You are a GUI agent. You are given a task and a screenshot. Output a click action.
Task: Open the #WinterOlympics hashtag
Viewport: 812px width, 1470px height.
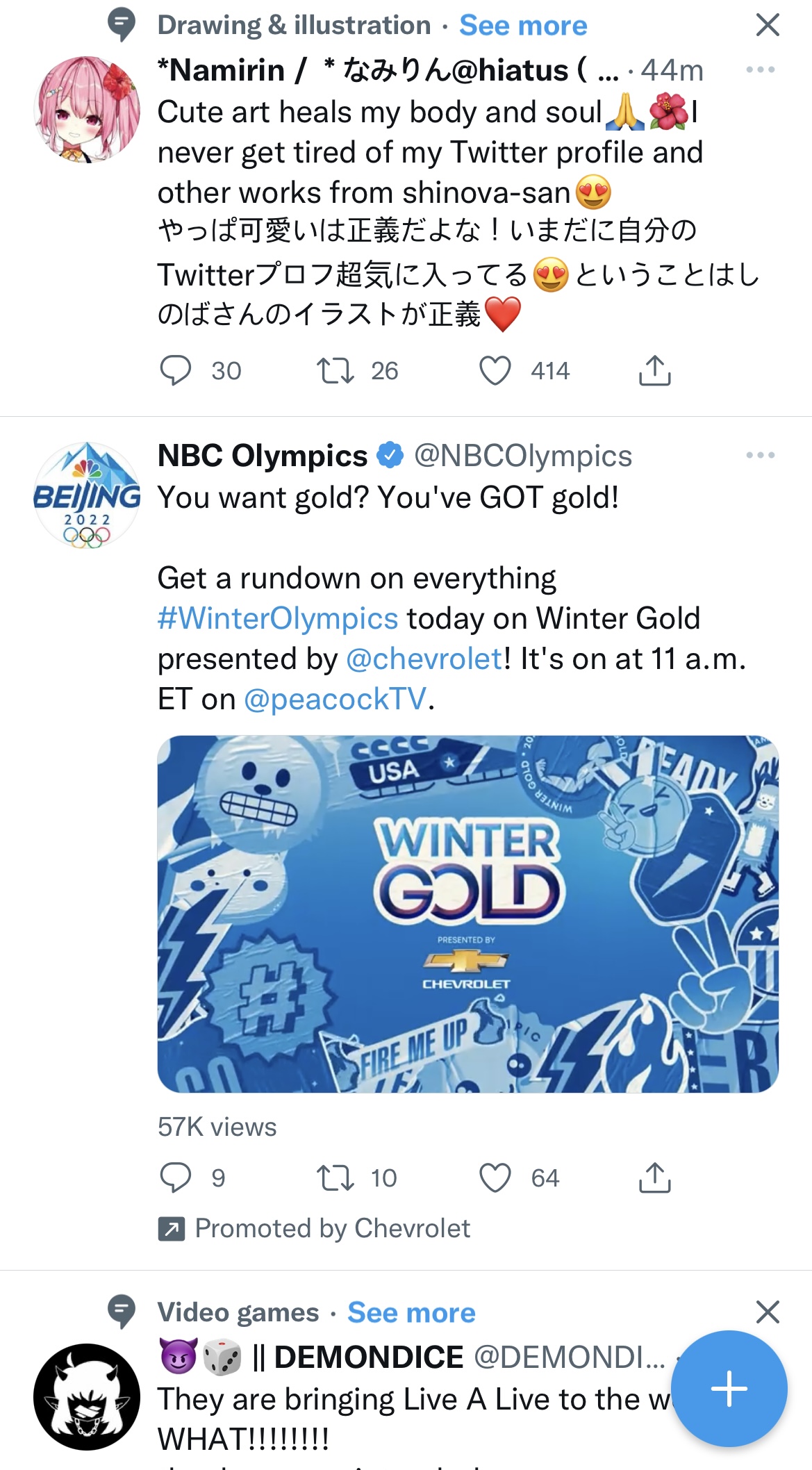tap(278, 618)
